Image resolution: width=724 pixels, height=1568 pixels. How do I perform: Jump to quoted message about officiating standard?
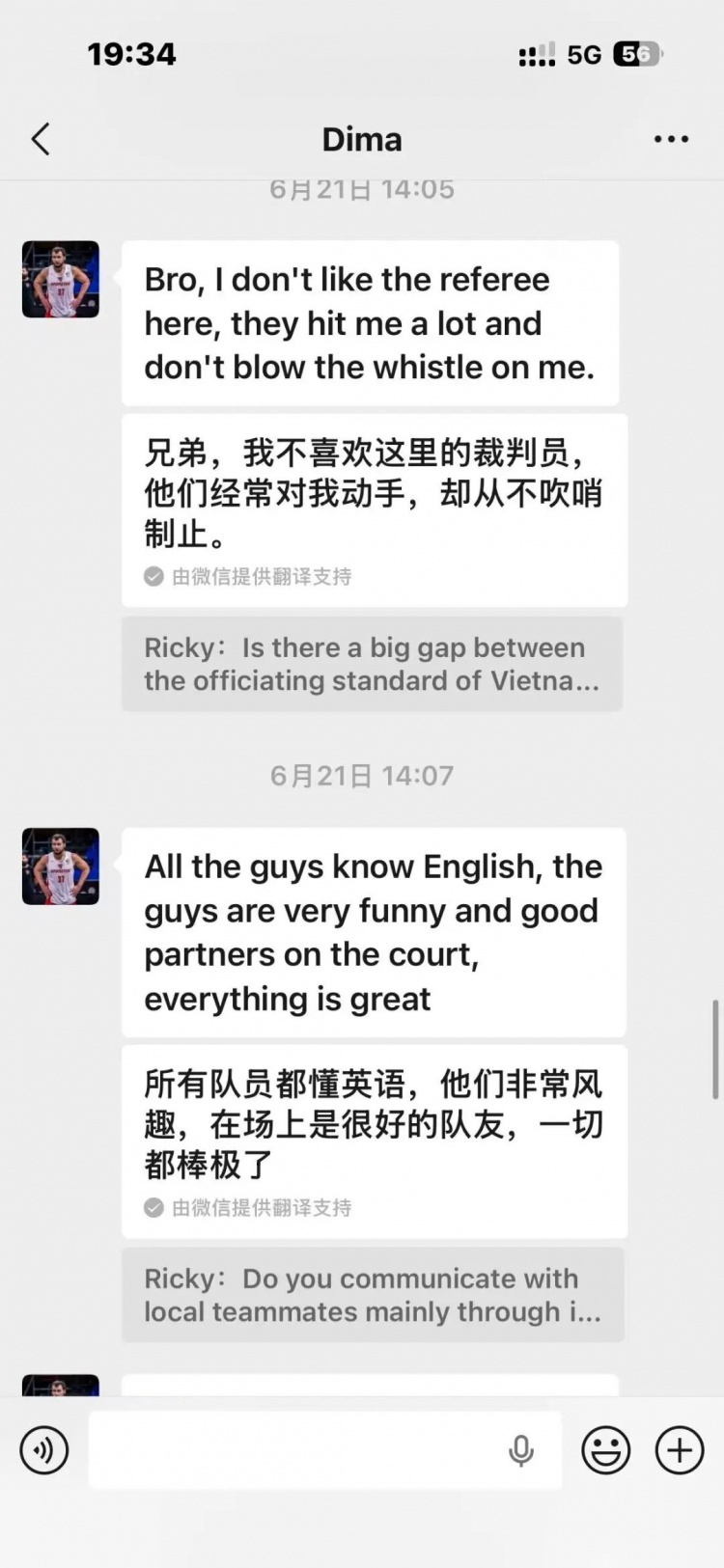click(373, 664)
